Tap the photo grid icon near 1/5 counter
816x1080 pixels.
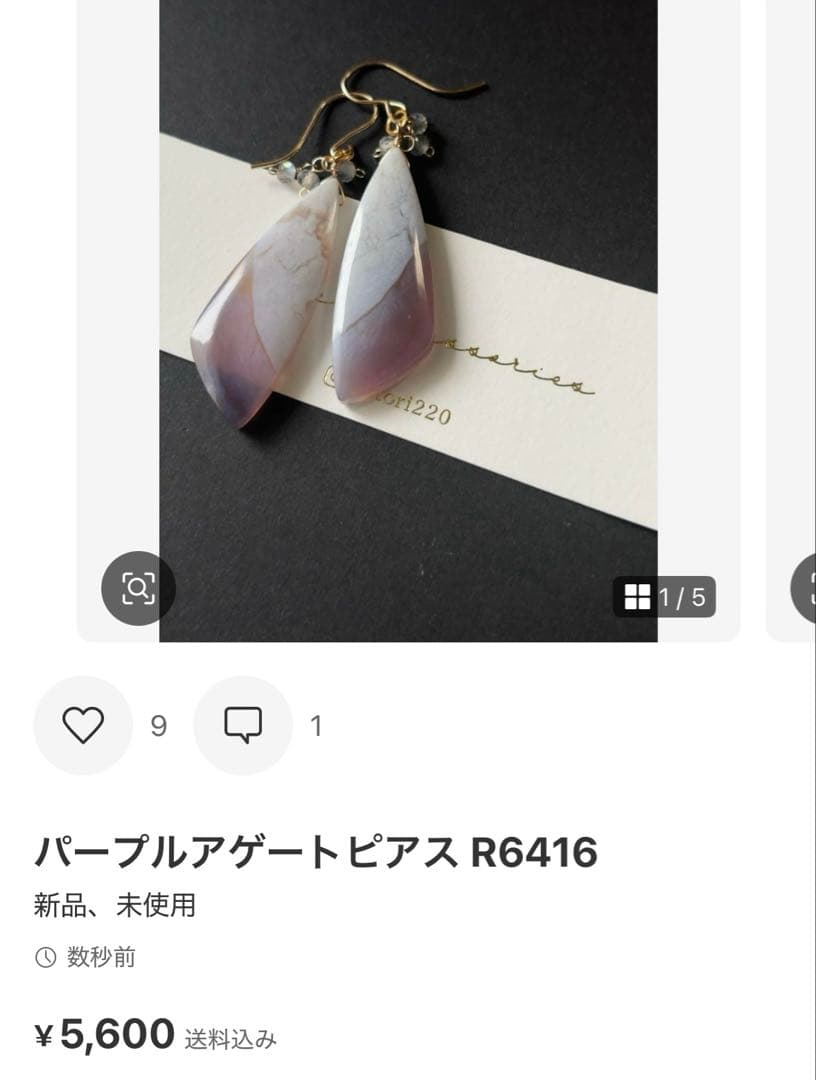[x=638, y=597]
